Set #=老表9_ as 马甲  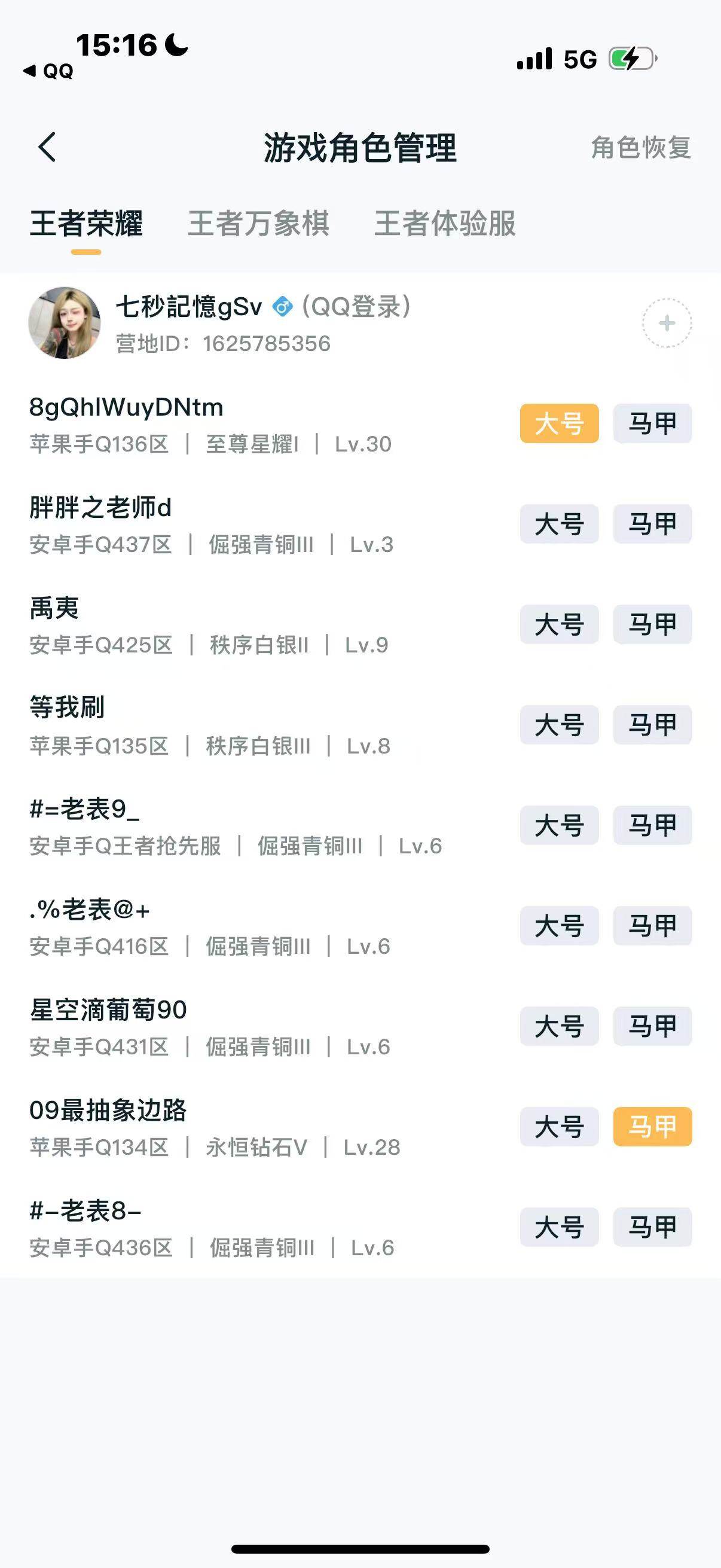[x=652, y=826]
